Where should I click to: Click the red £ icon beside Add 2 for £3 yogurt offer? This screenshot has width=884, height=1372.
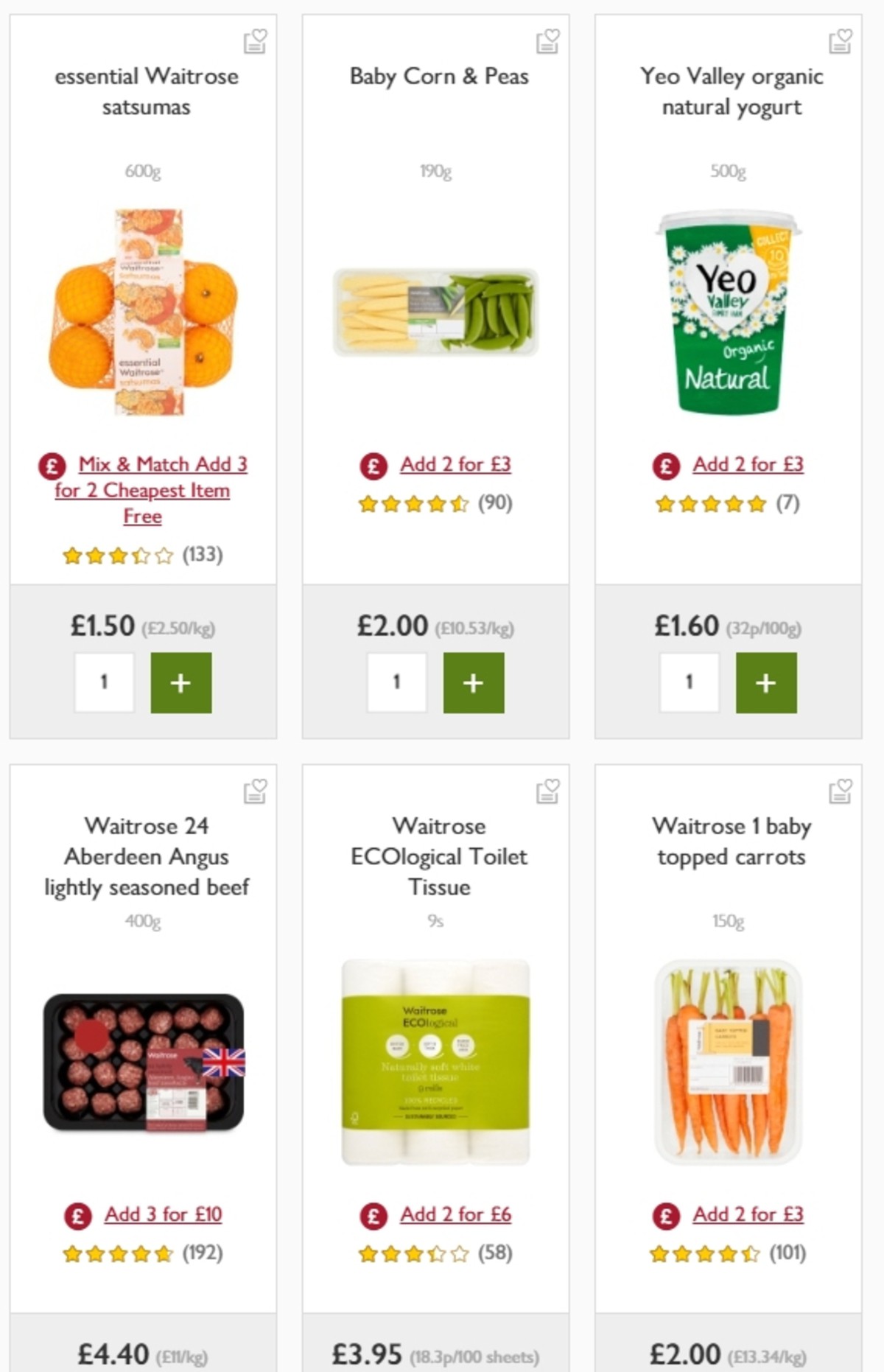pyautogui.click(x=665, y=464)
